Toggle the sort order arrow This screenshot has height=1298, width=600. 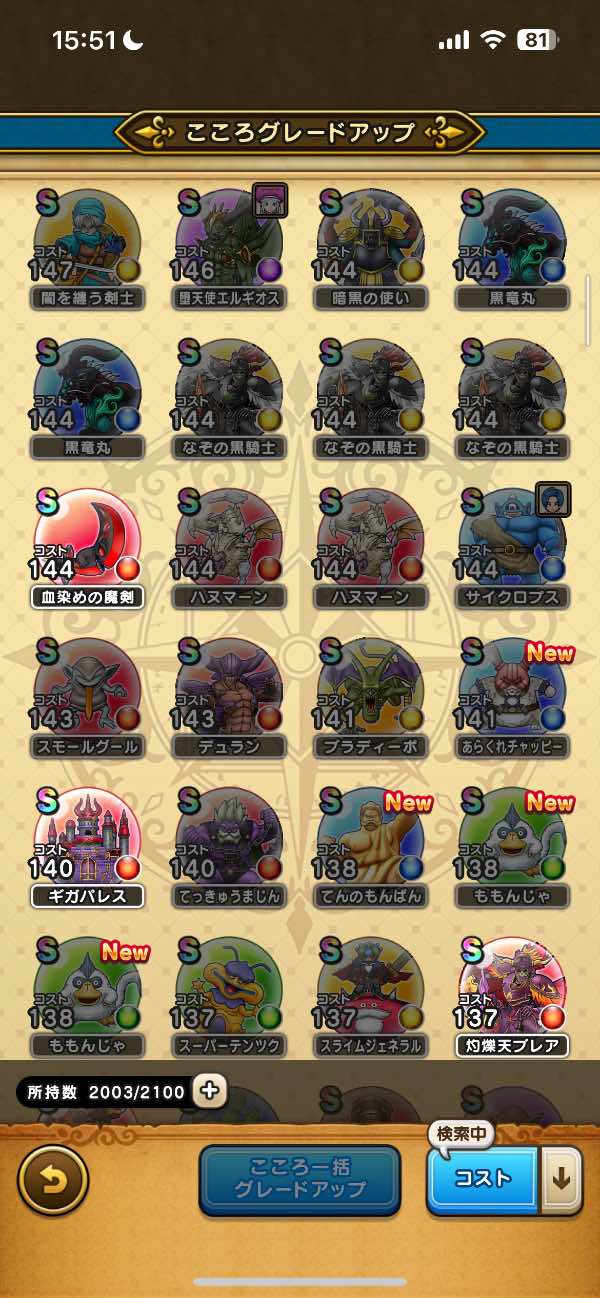coord(561,1180)
